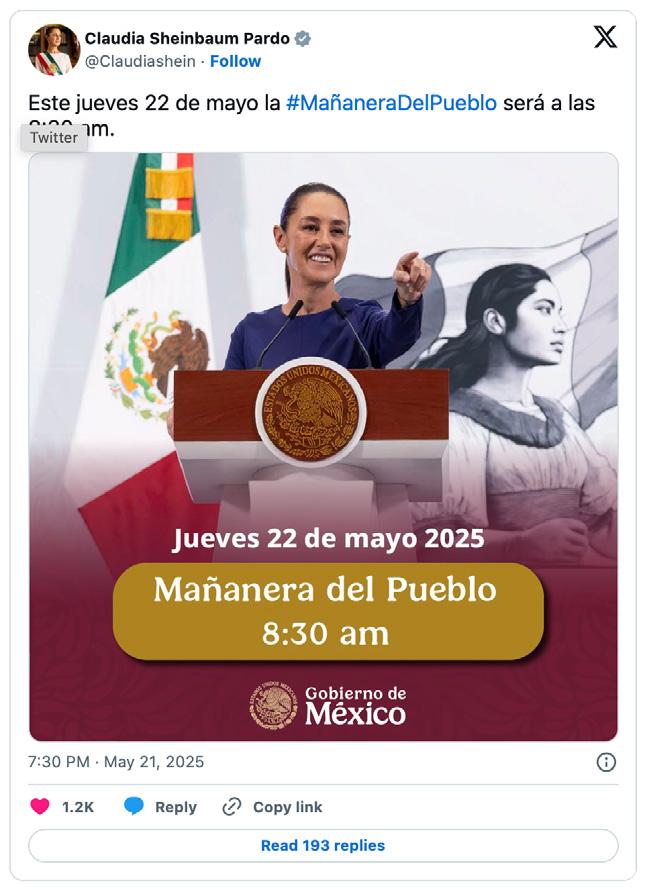This screenshot has width=647, height=890.
Task: Like this tweet with the heart
Action: click(40, 807)
